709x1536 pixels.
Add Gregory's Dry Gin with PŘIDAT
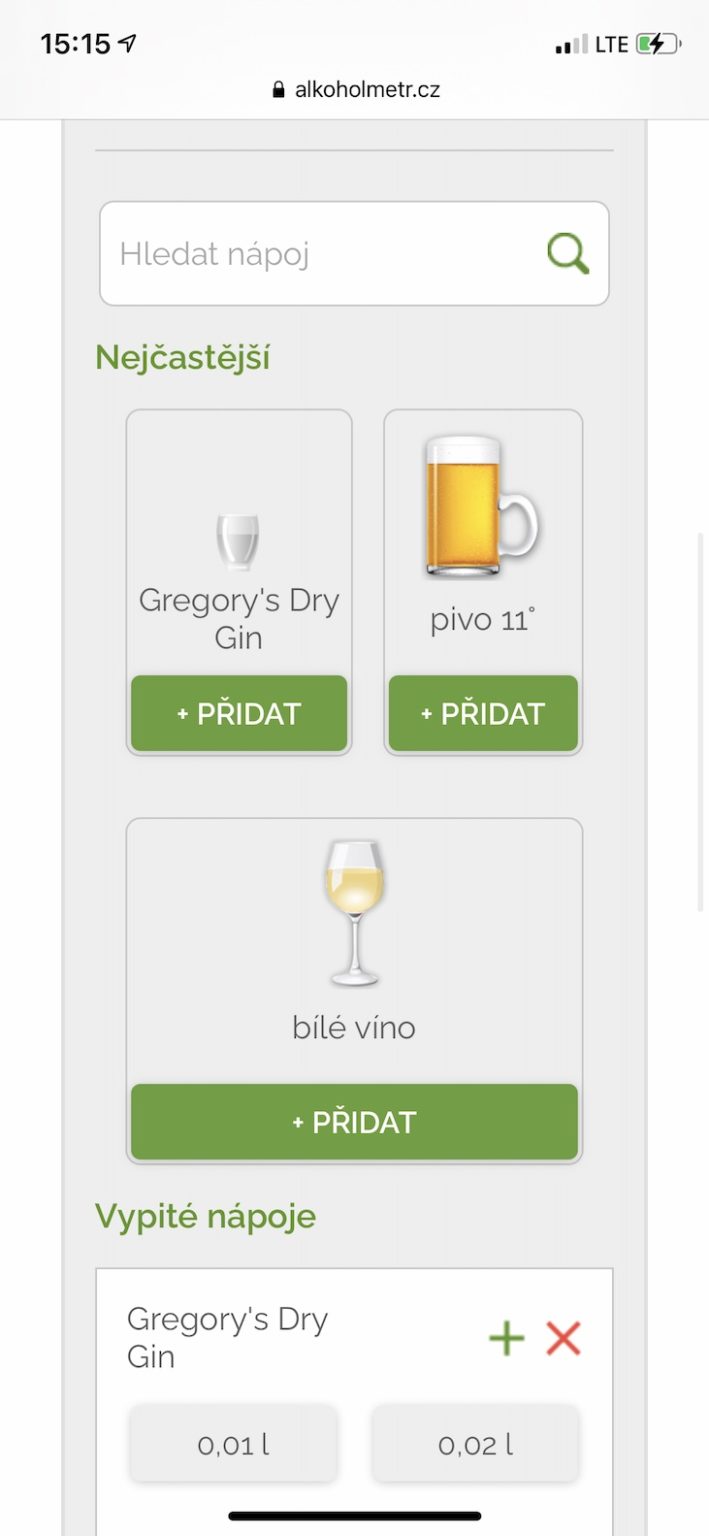pos(239,714)
